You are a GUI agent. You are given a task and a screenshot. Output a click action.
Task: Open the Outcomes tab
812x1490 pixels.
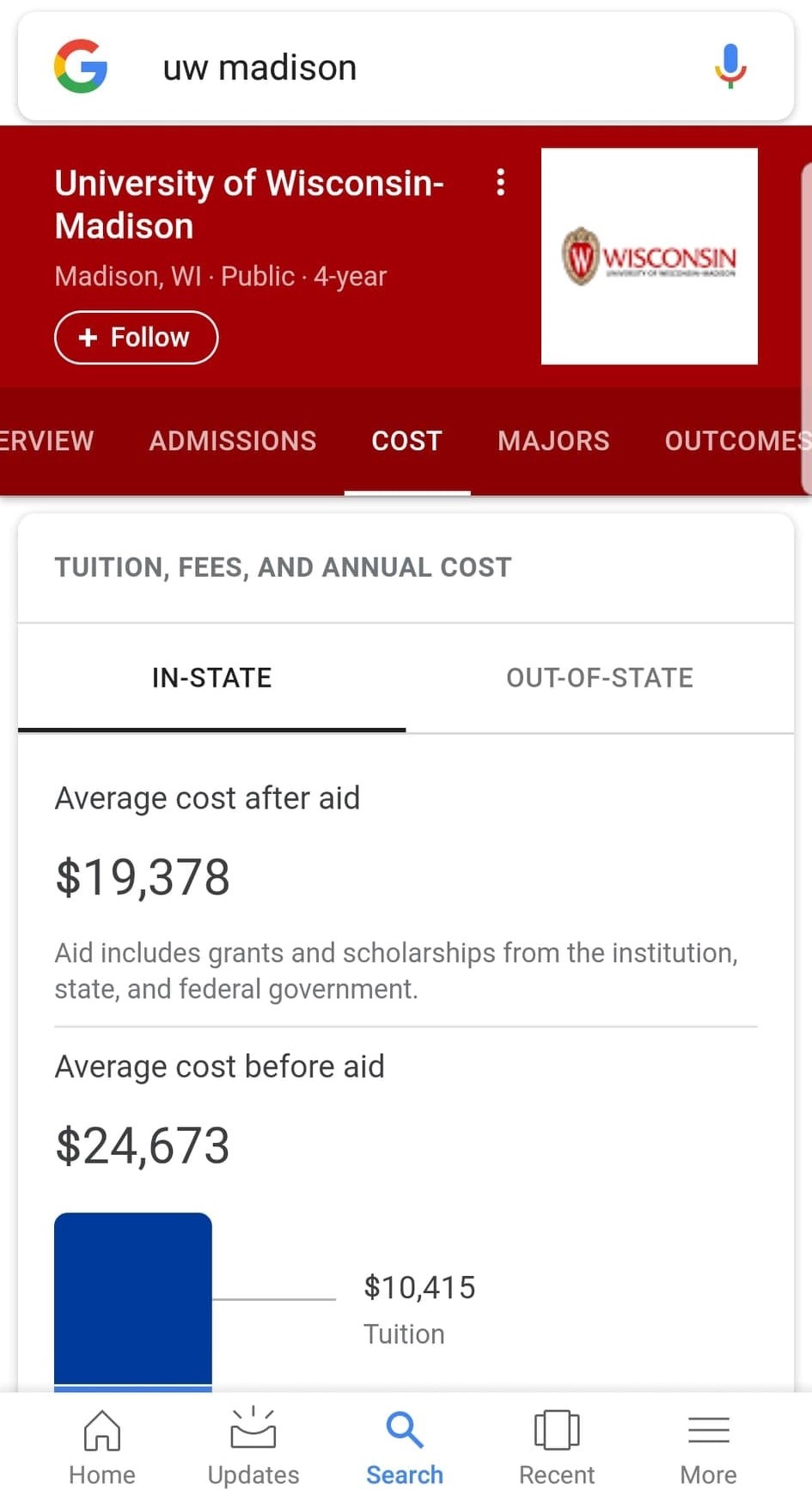[x=737, y=441]
